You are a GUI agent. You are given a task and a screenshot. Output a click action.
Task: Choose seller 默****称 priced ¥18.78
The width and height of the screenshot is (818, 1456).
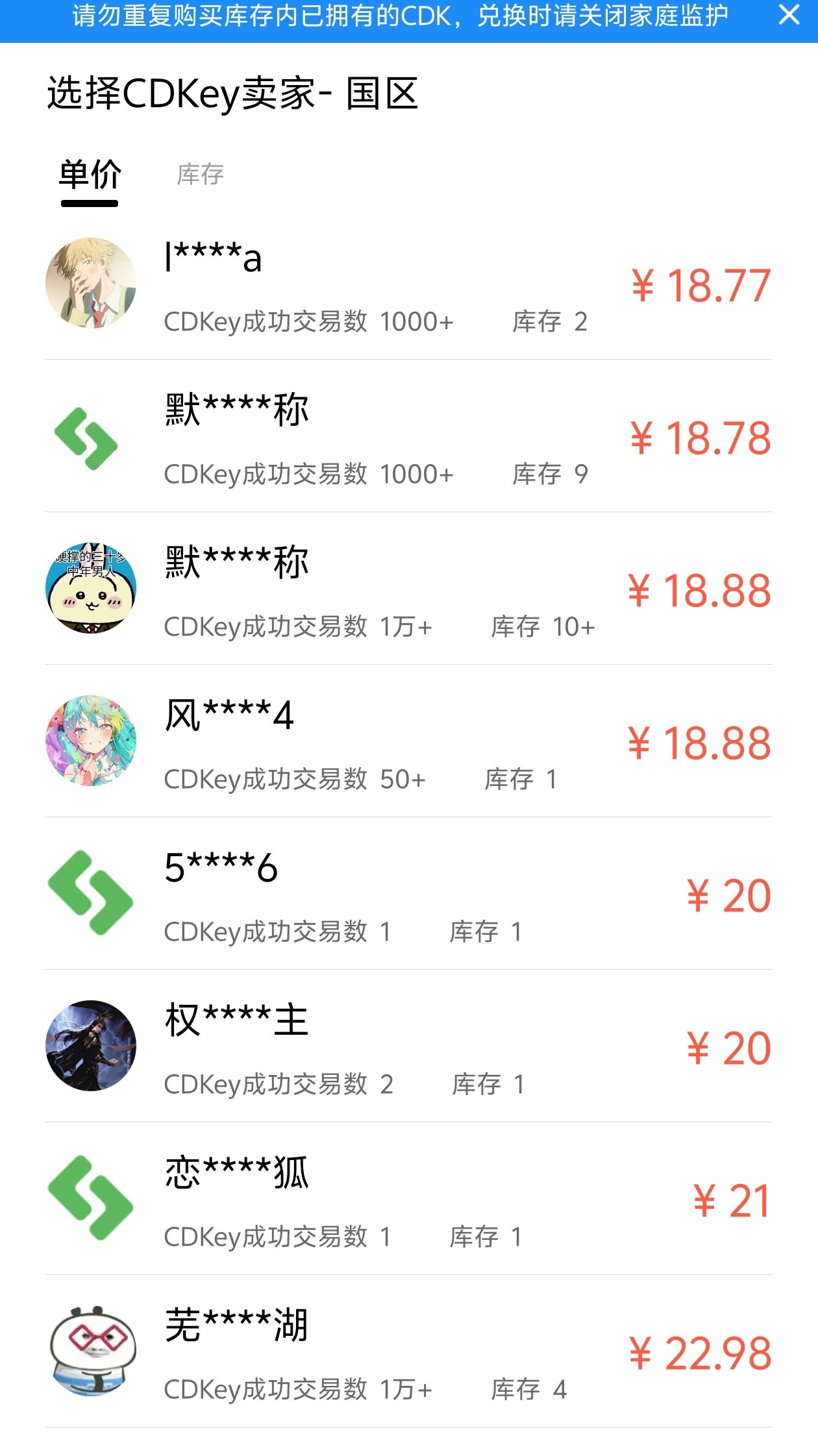(x=409, y=437)
